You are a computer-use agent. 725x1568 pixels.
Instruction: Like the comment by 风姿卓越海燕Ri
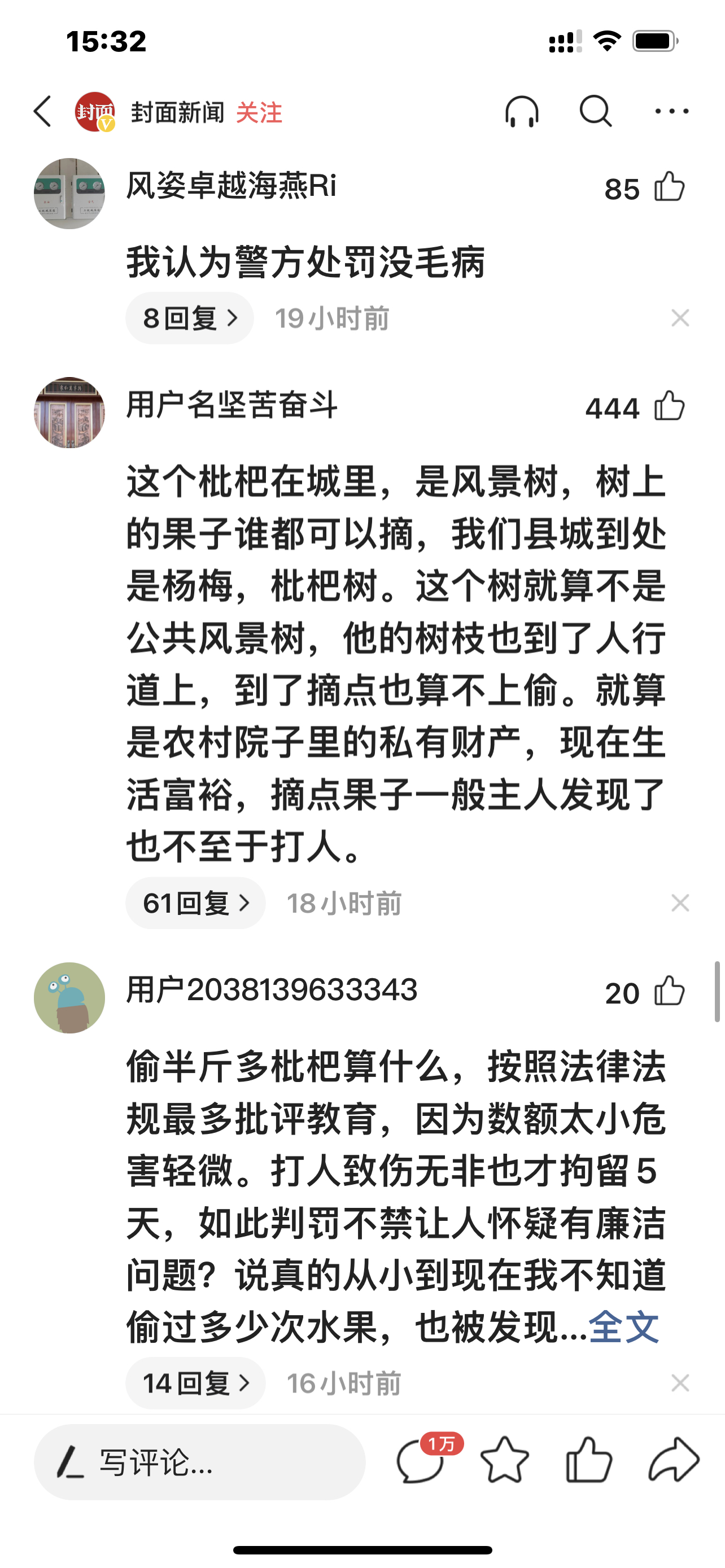669,187
